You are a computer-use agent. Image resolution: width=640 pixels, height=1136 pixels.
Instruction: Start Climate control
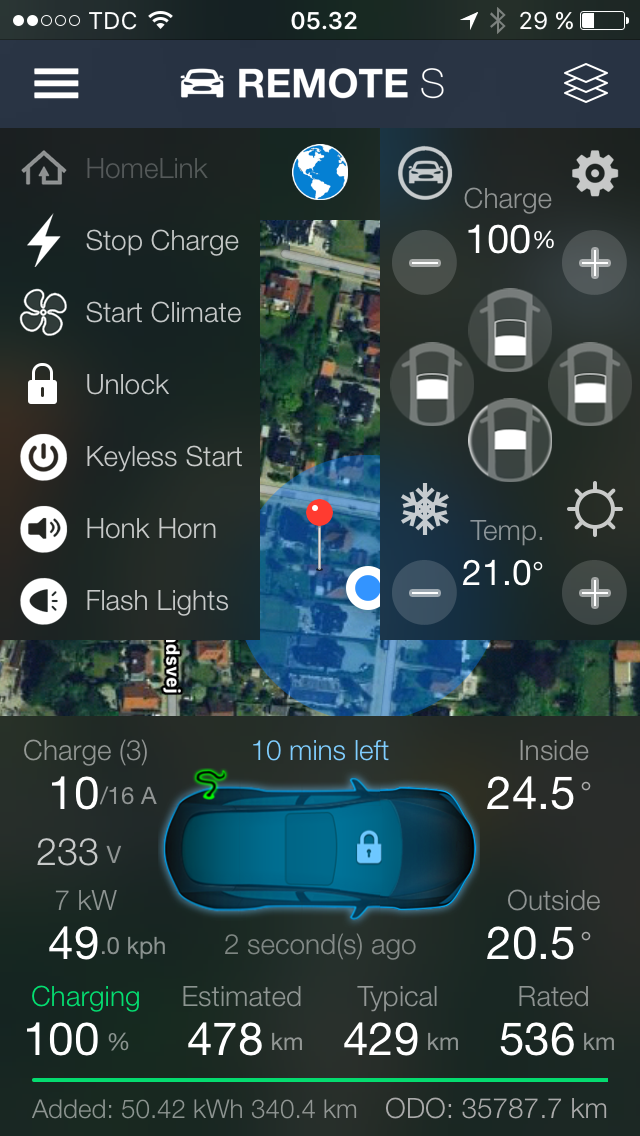coord(130,313)
